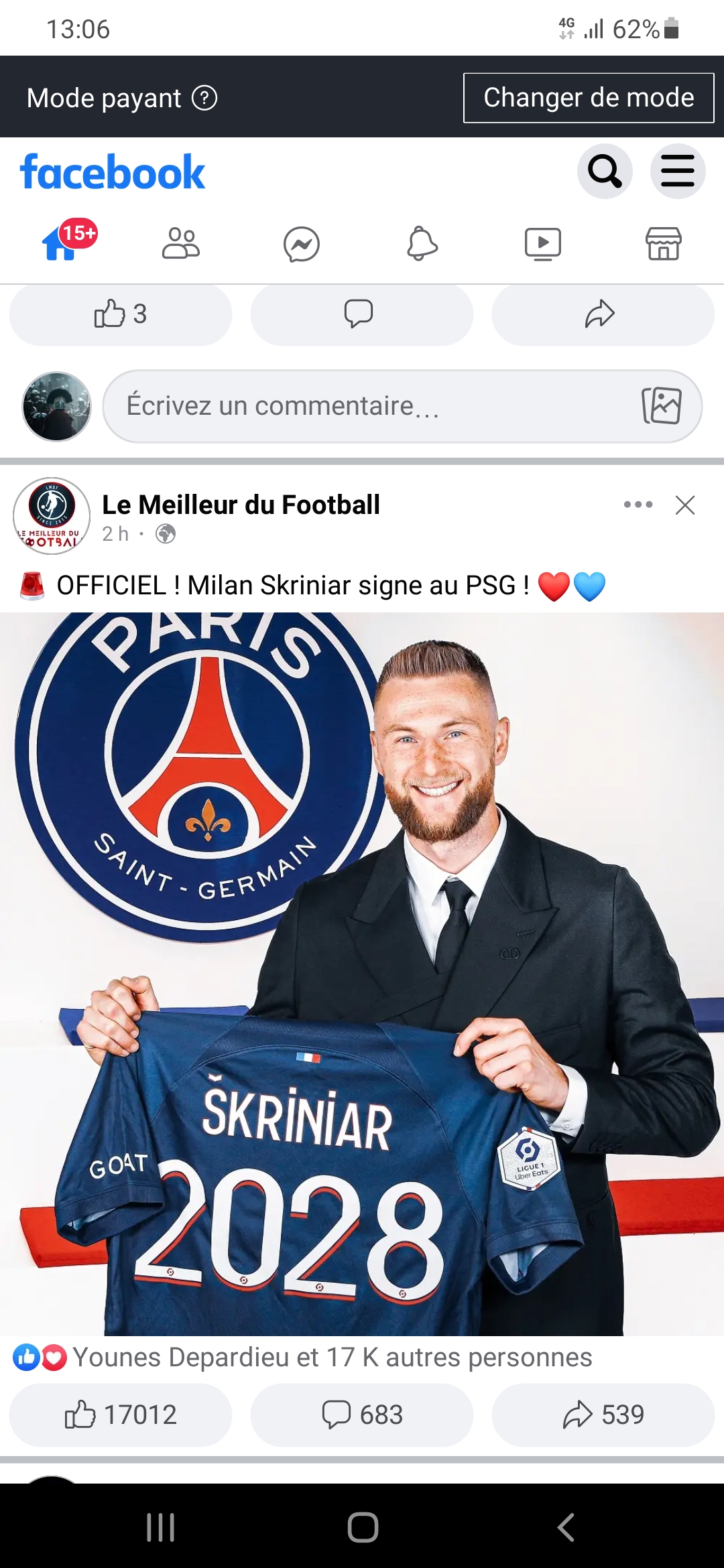Dismiss the Le Meilleur du Football post
Viewport: 724px width, 1568px height.
pyautogui.click(x=685, y=505)
